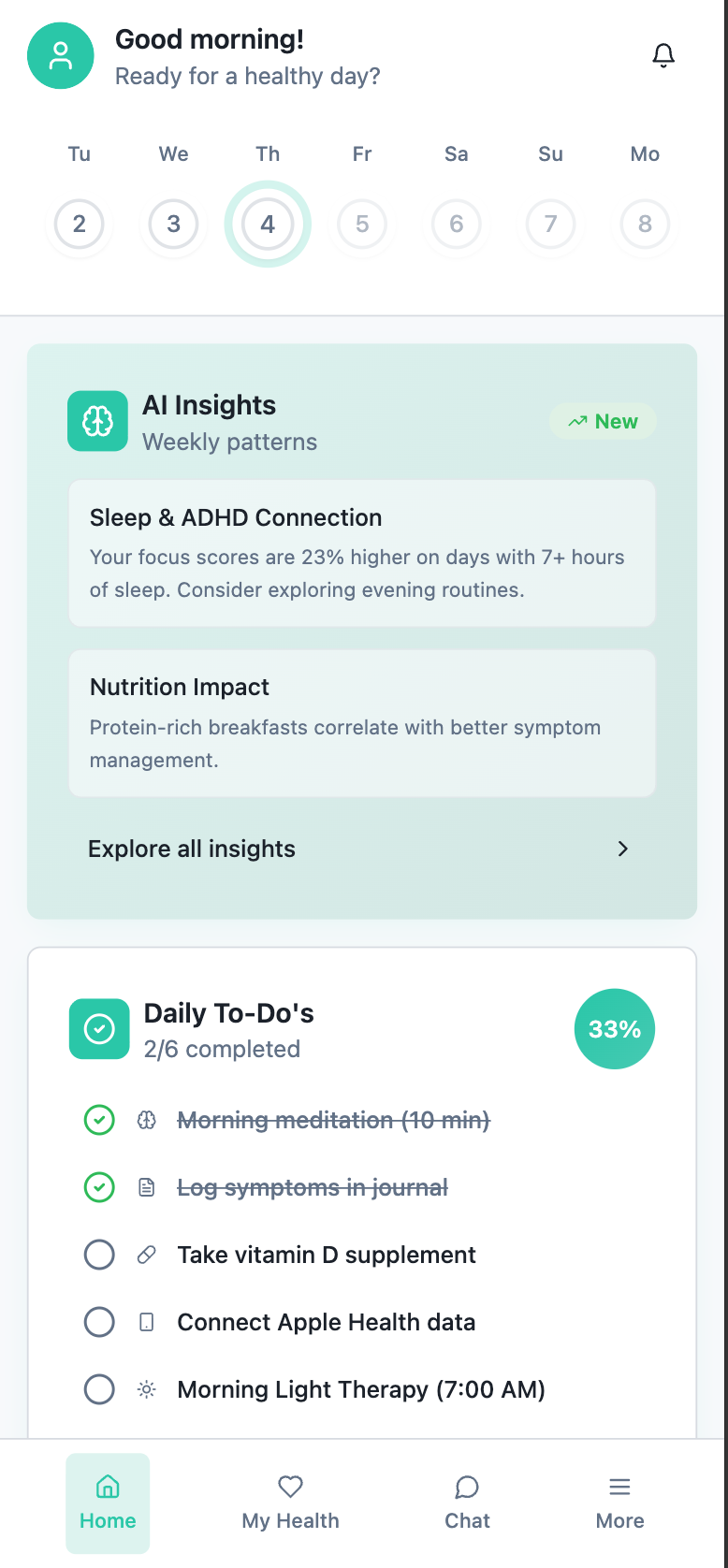Viewport: 728px width, 1568px height.
Task: Open the More menu tab
Action: [x=619, y=1503]
